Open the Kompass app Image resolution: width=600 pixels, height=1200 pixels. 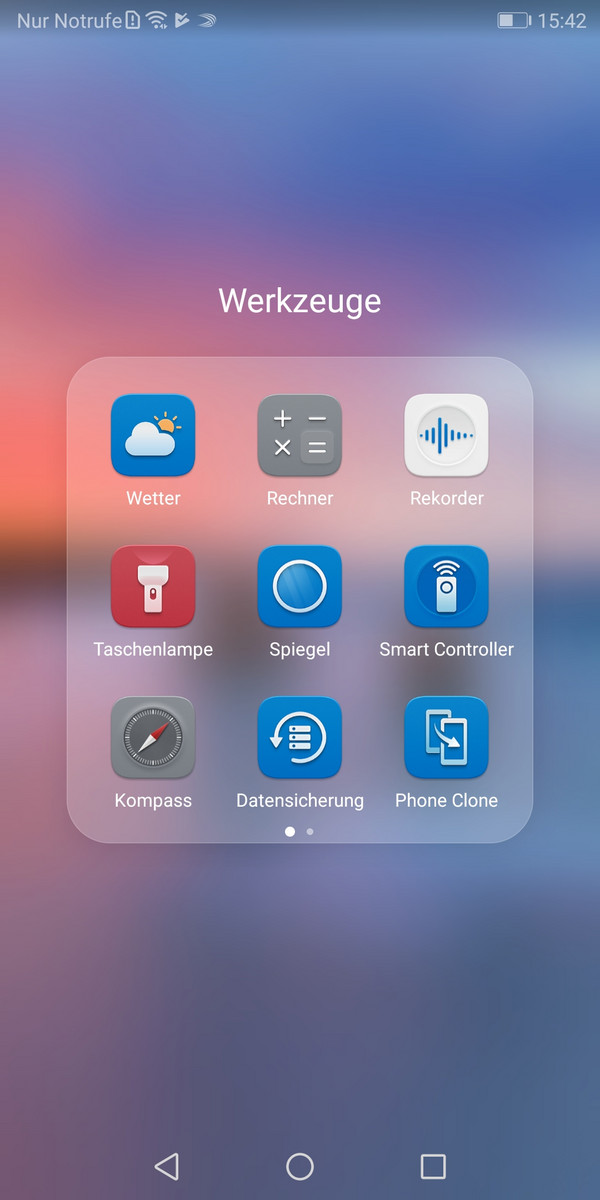153,738
